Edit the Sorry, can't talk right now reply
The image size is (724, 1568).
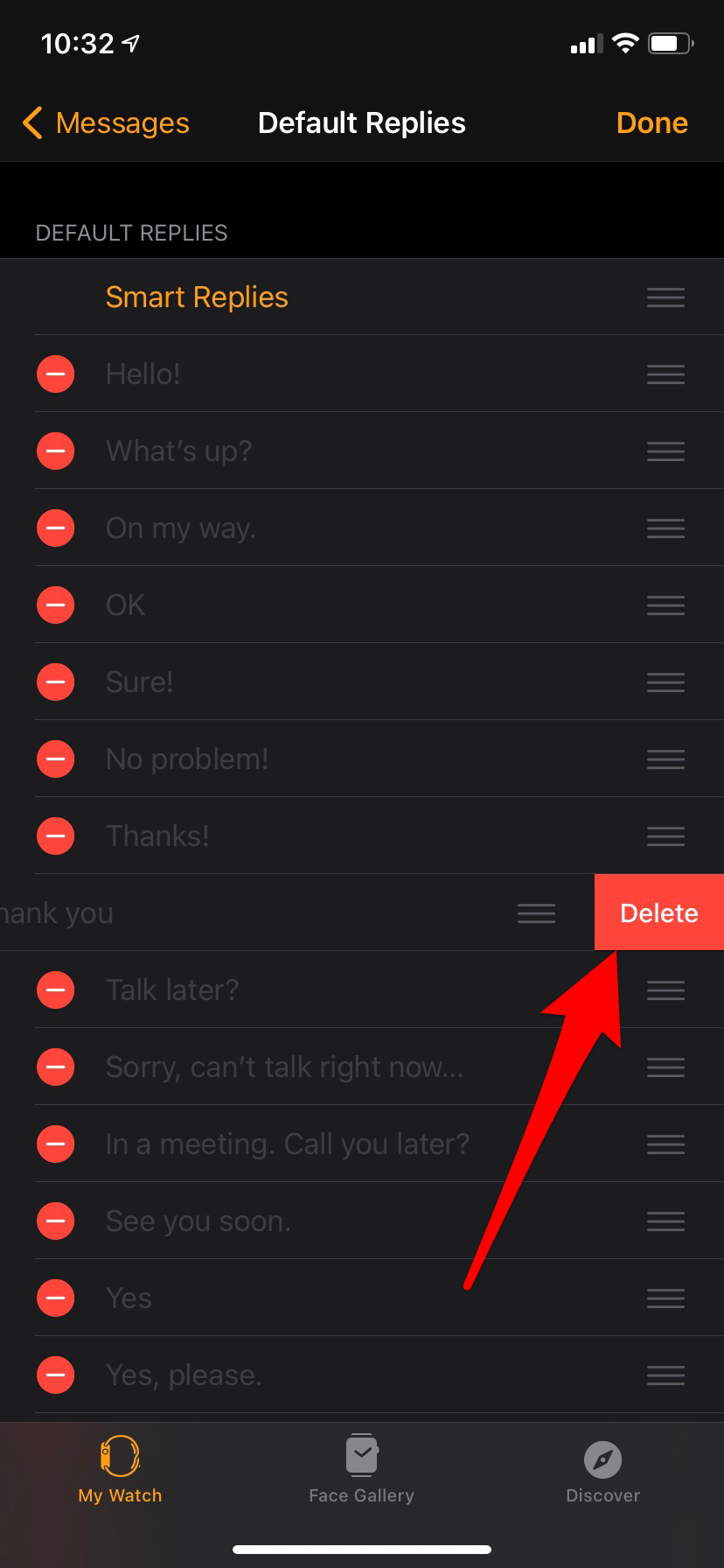tap(284, 1067)
